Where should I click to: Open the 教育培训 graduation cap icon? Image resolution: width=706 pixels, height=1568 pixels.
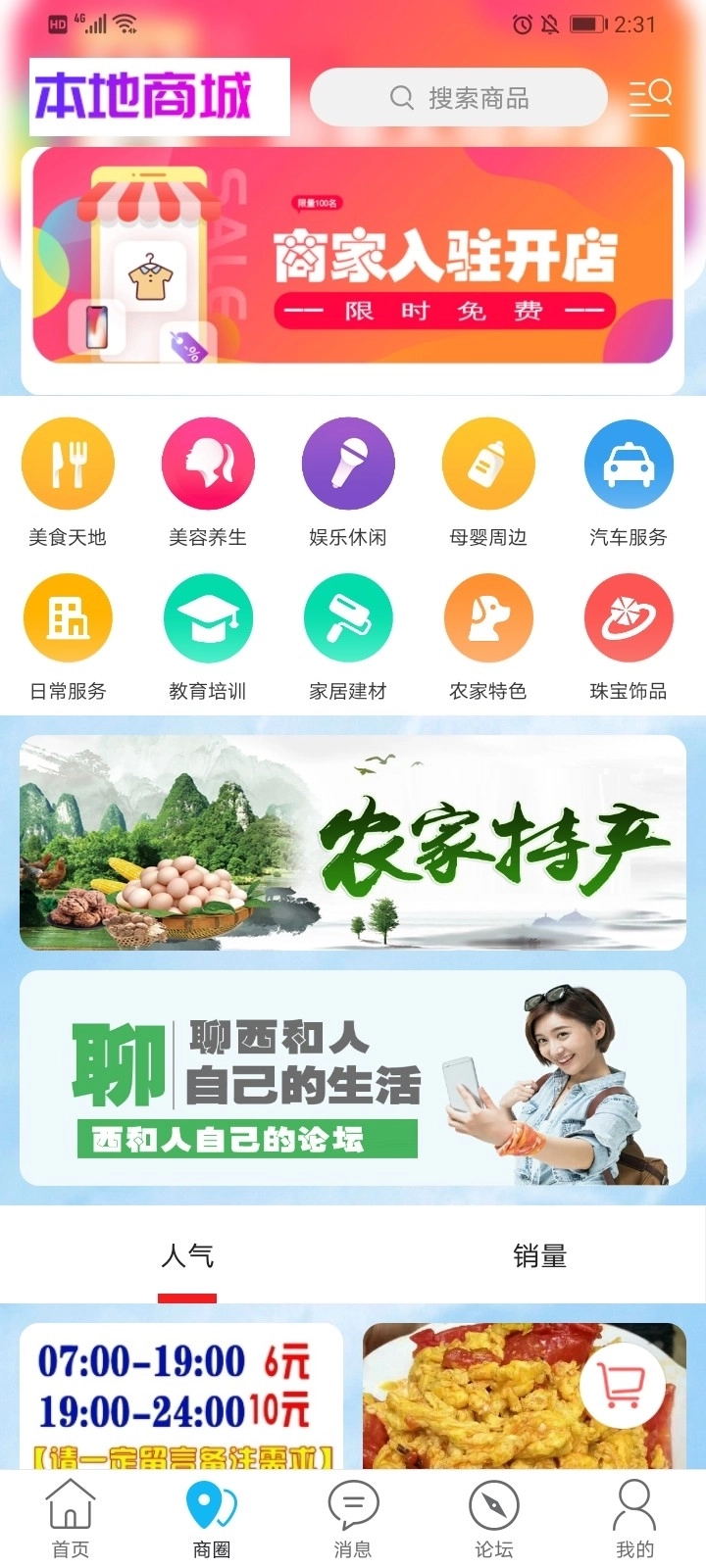(x=207, y=617)
